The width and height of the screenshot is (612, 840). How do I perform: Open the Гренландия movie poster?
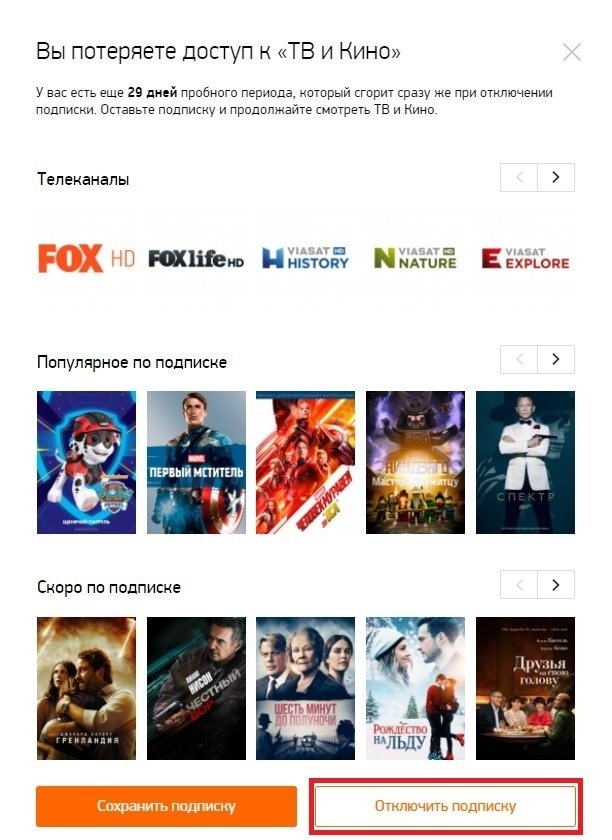86,688
